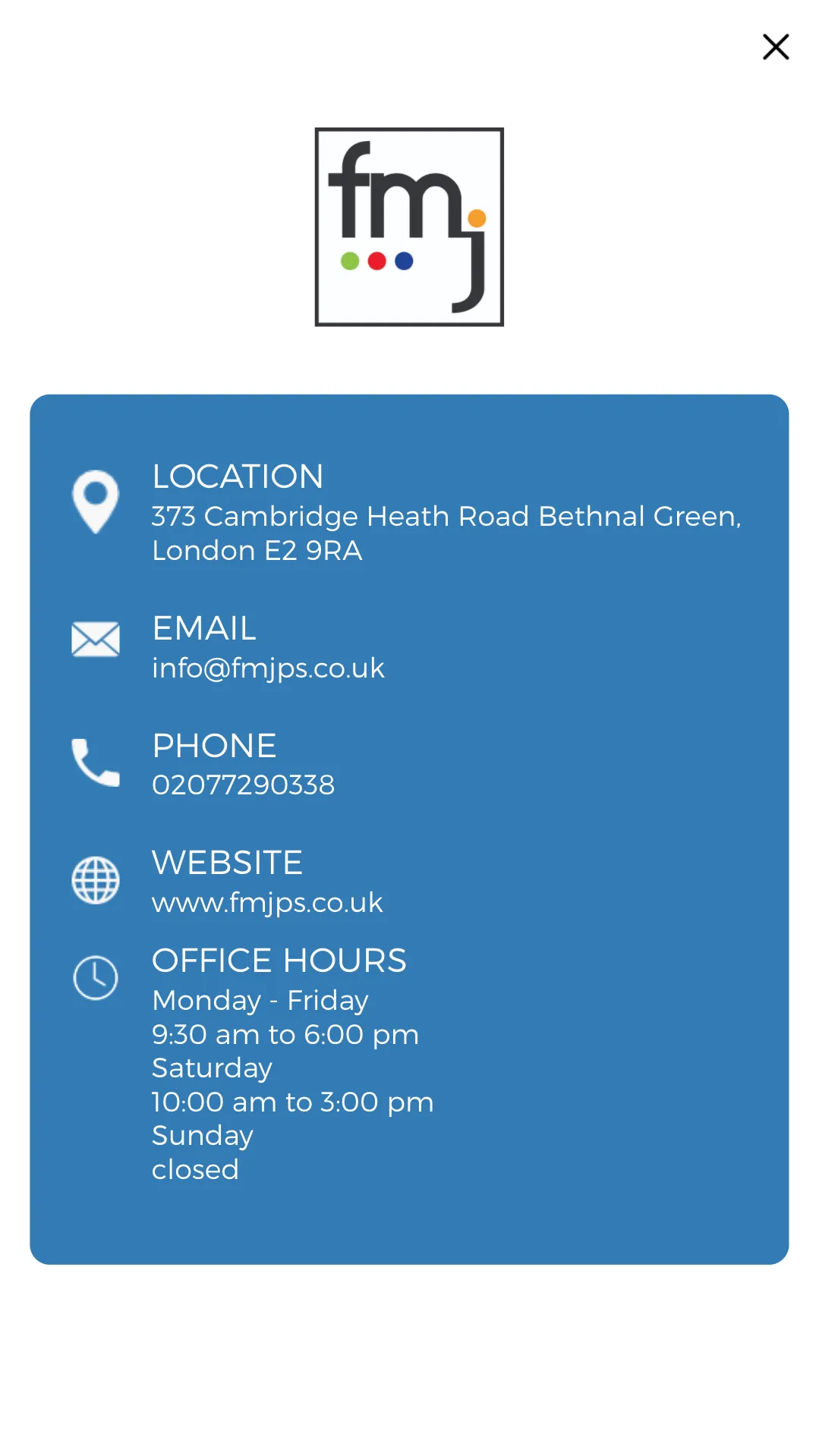Close the contact info screen

[776, 47]
